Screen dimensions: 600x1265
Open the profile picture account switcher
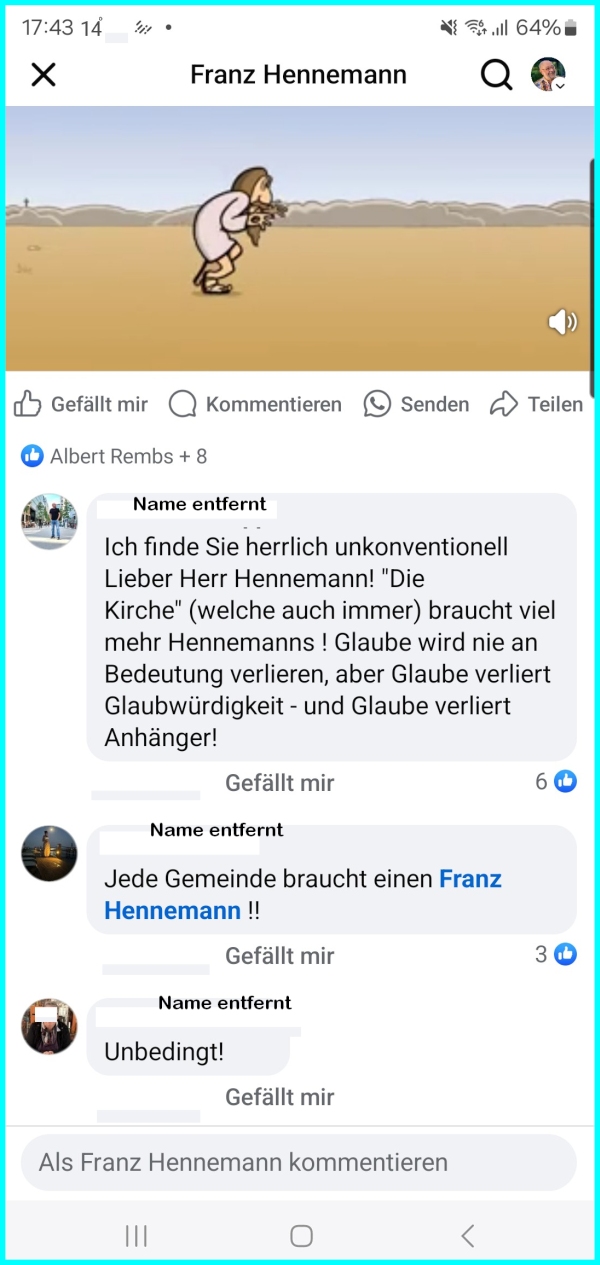(x=548, y=74)
